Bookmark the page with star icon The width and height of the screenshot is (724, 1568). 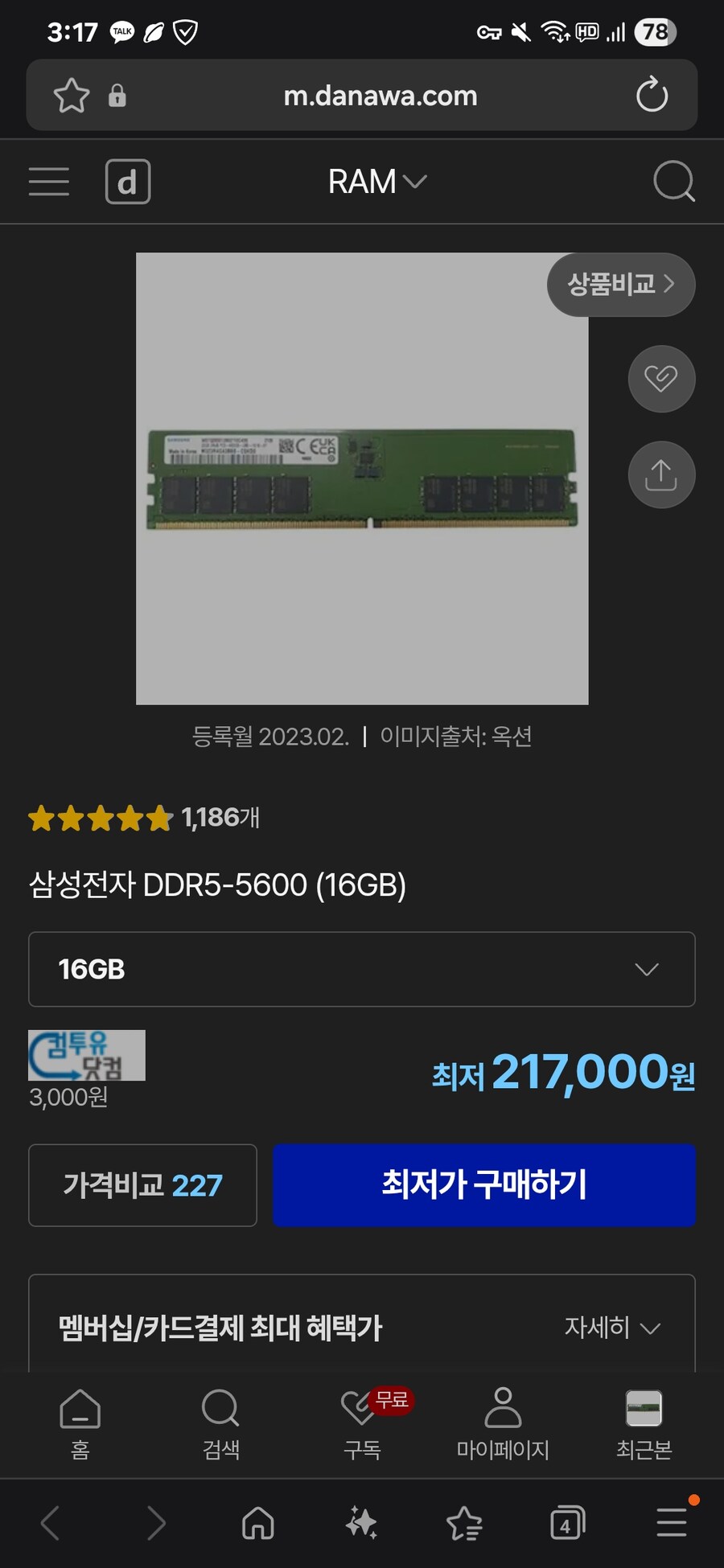coord(70,95)
